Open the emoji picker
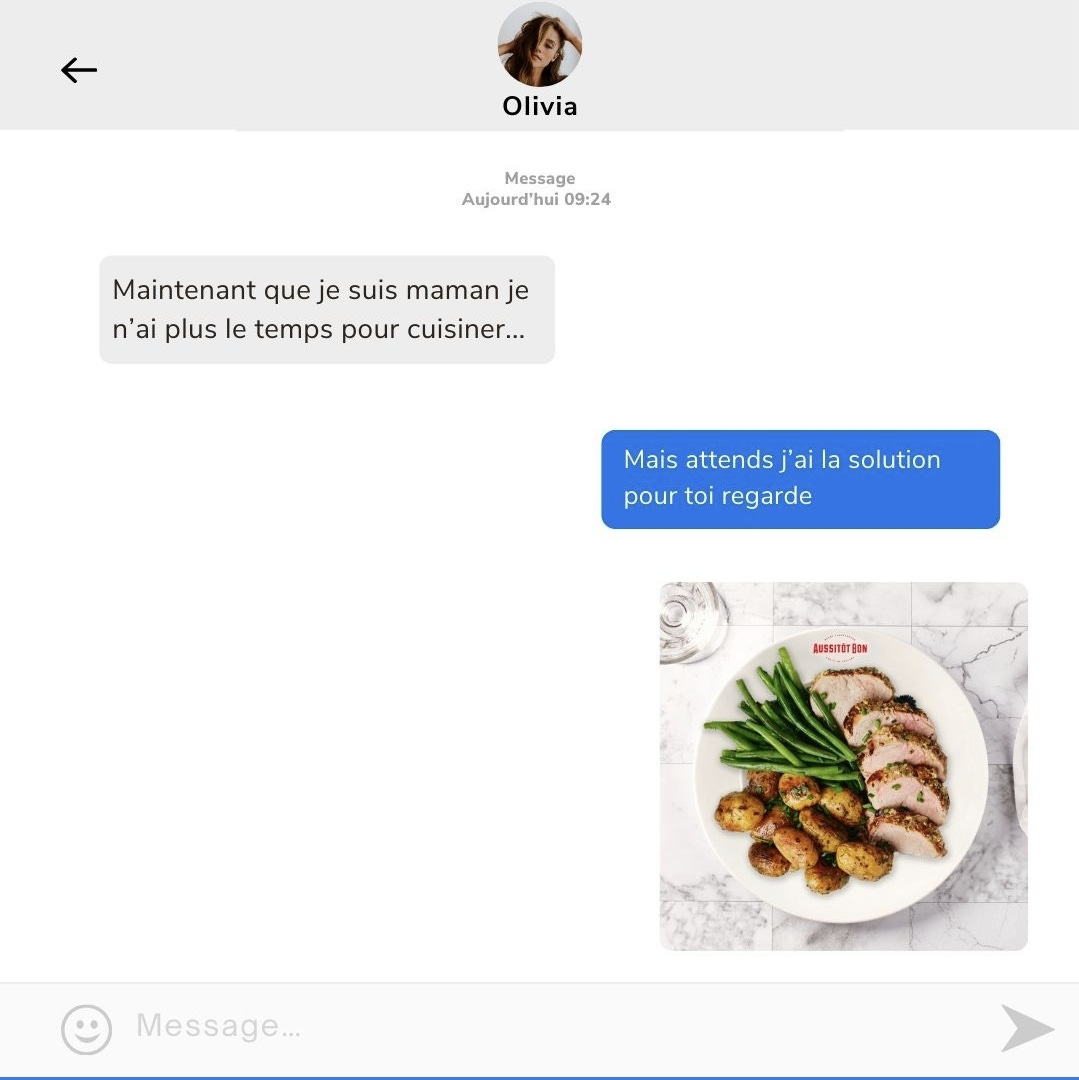1079x1080 pixels. (x=87, y=1029)
